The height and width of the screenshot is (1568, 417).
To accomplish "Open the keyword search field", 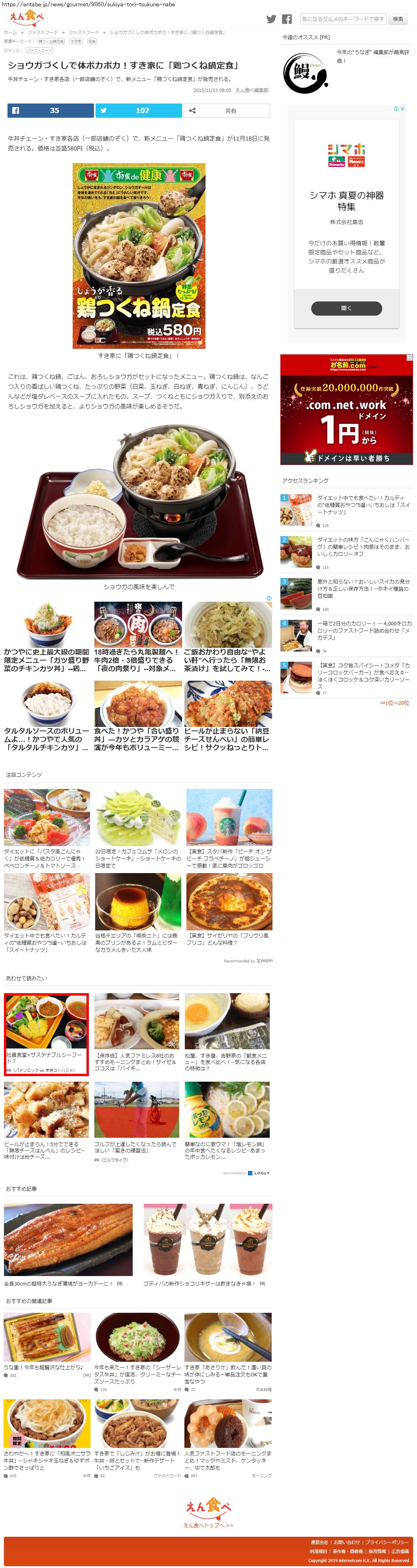I will [343, 19].
